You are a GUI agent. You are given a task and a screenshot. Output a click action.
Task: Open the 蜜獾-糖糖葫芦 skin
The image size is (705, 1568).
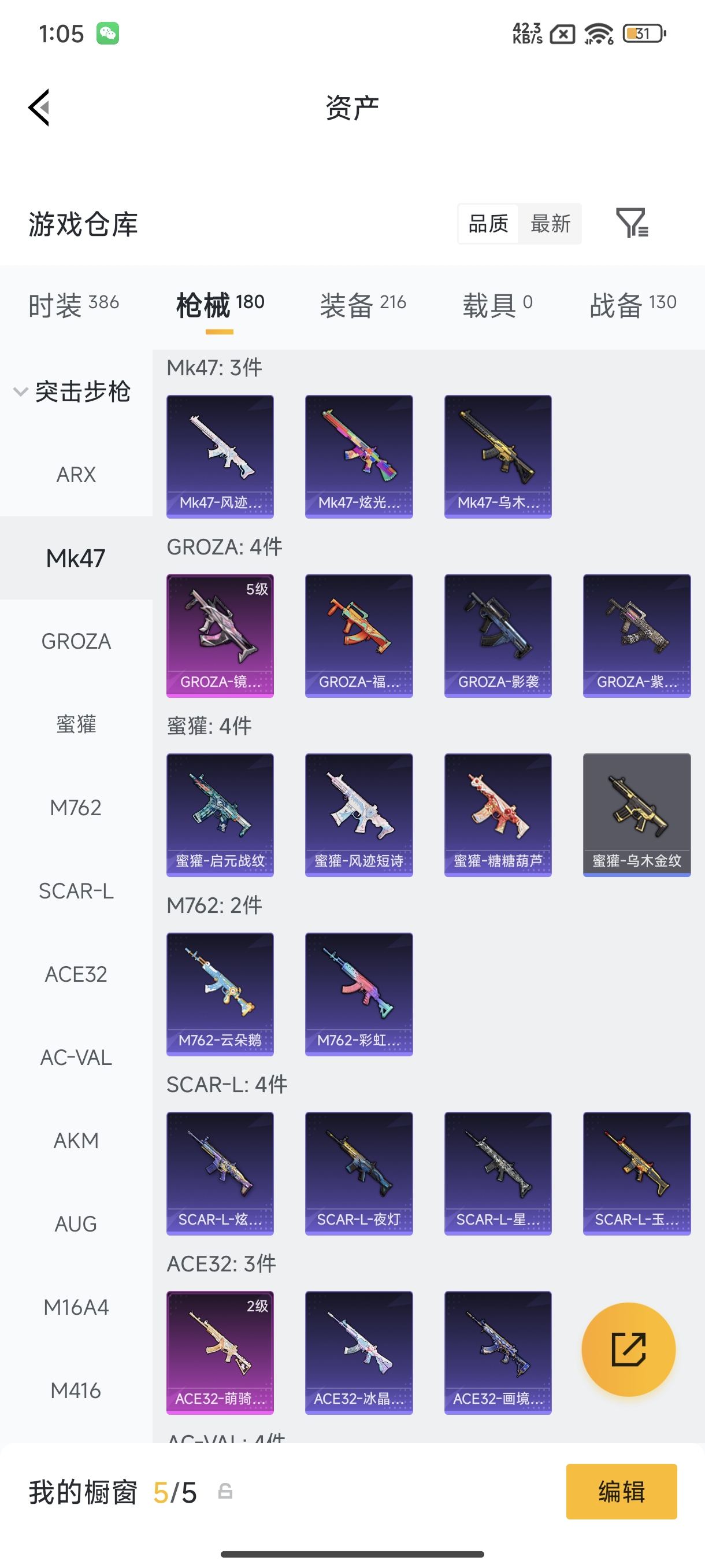point(498,815)
